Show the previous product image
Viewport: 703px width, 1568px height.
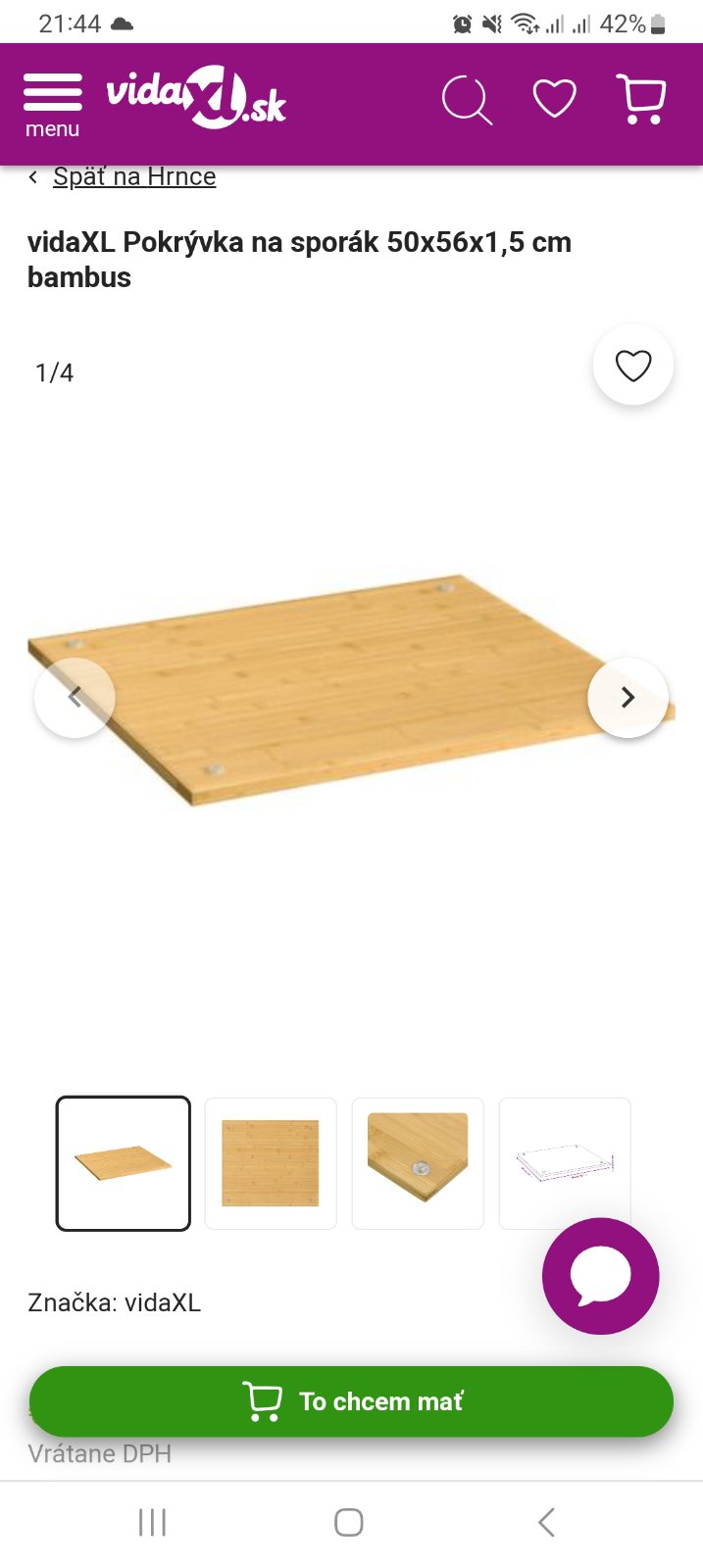click(x=75, y=698)
